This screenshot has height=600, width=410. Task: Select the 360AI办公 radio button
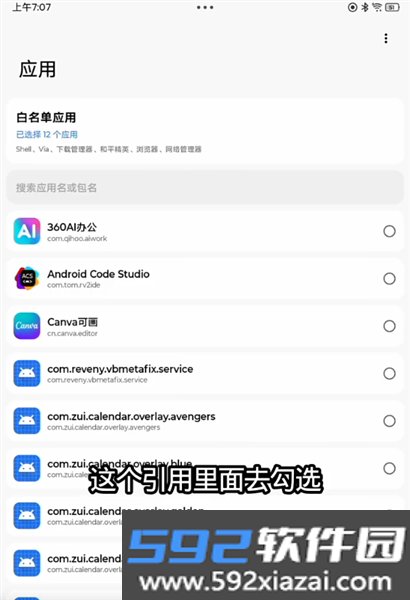[x=389, y=231]
